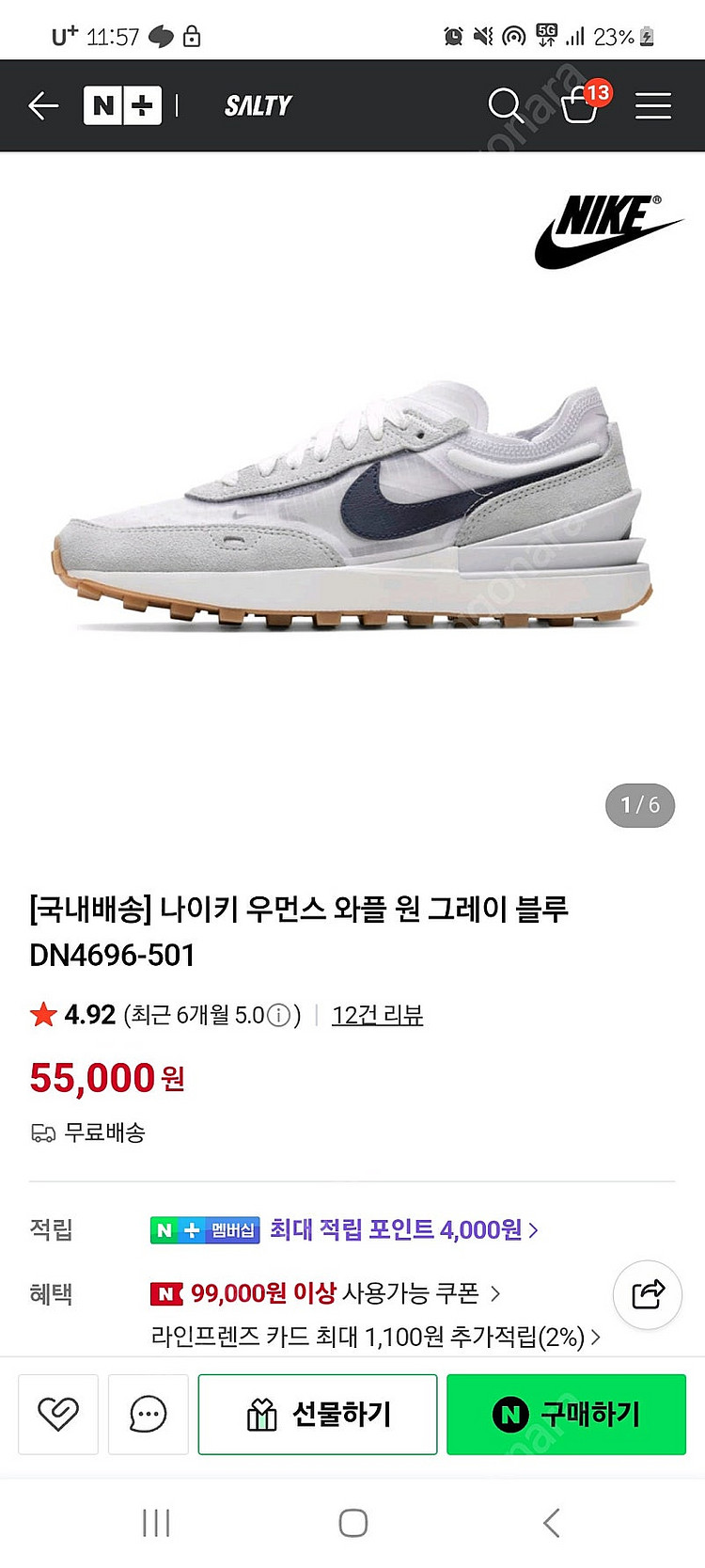Open the hamburger menu

coord(652,106)
